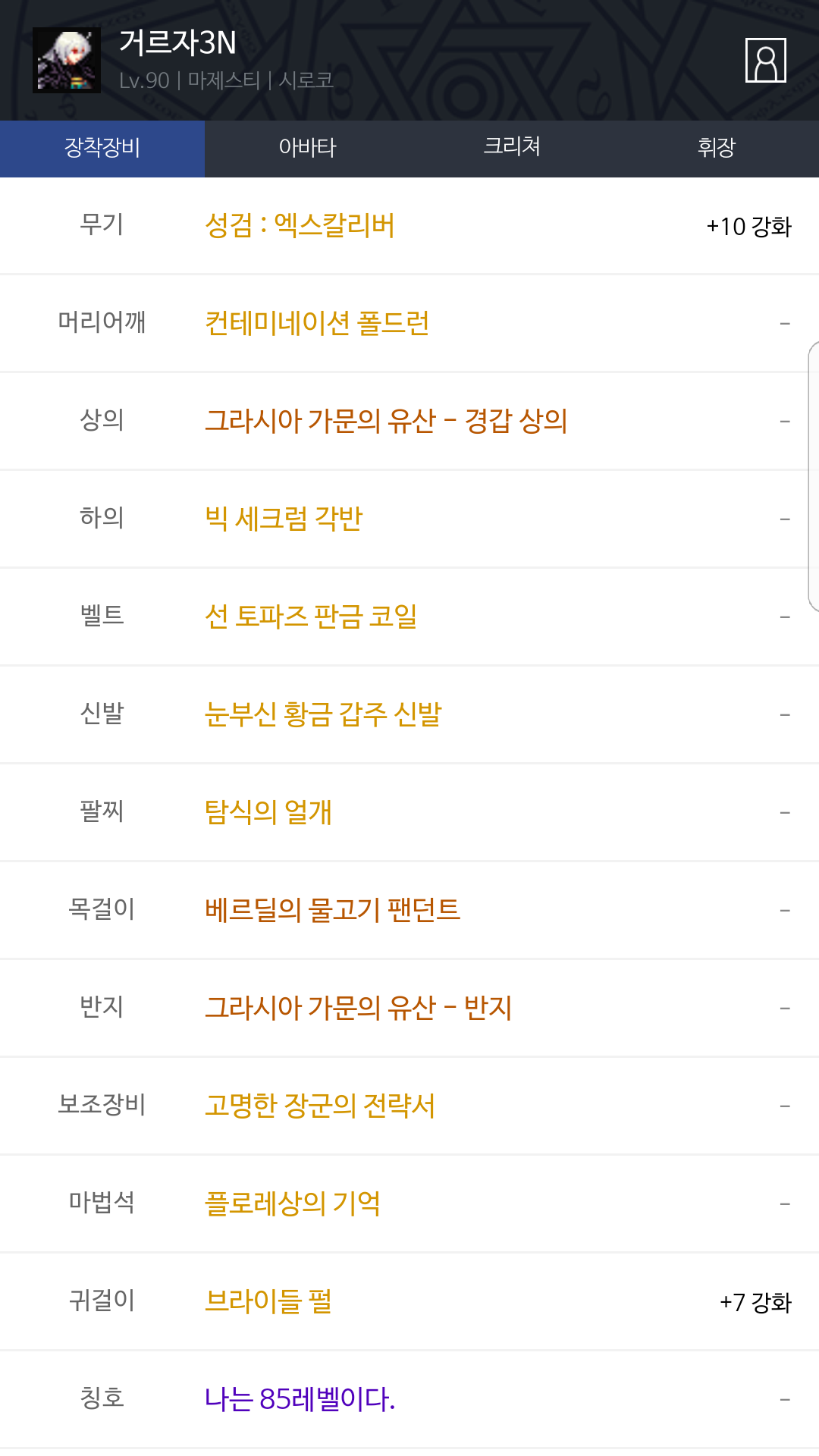
Task: Open belt item 선 토파즈 판금 코일
Action: click(311, 617)
